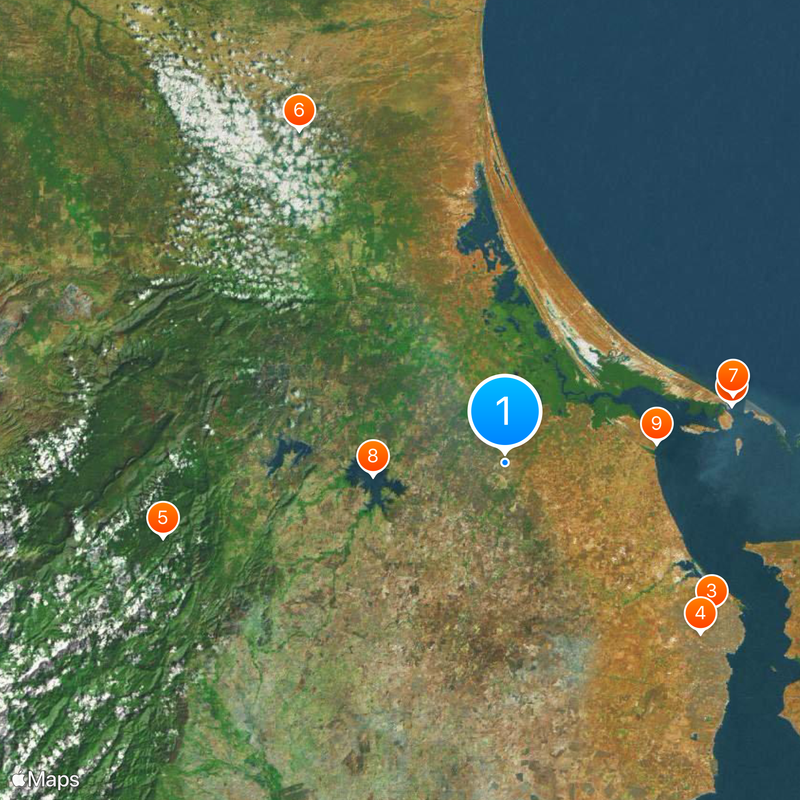Select map pin number 5
The height and width of the screenshot is (800, 800).
pos(162,518)
